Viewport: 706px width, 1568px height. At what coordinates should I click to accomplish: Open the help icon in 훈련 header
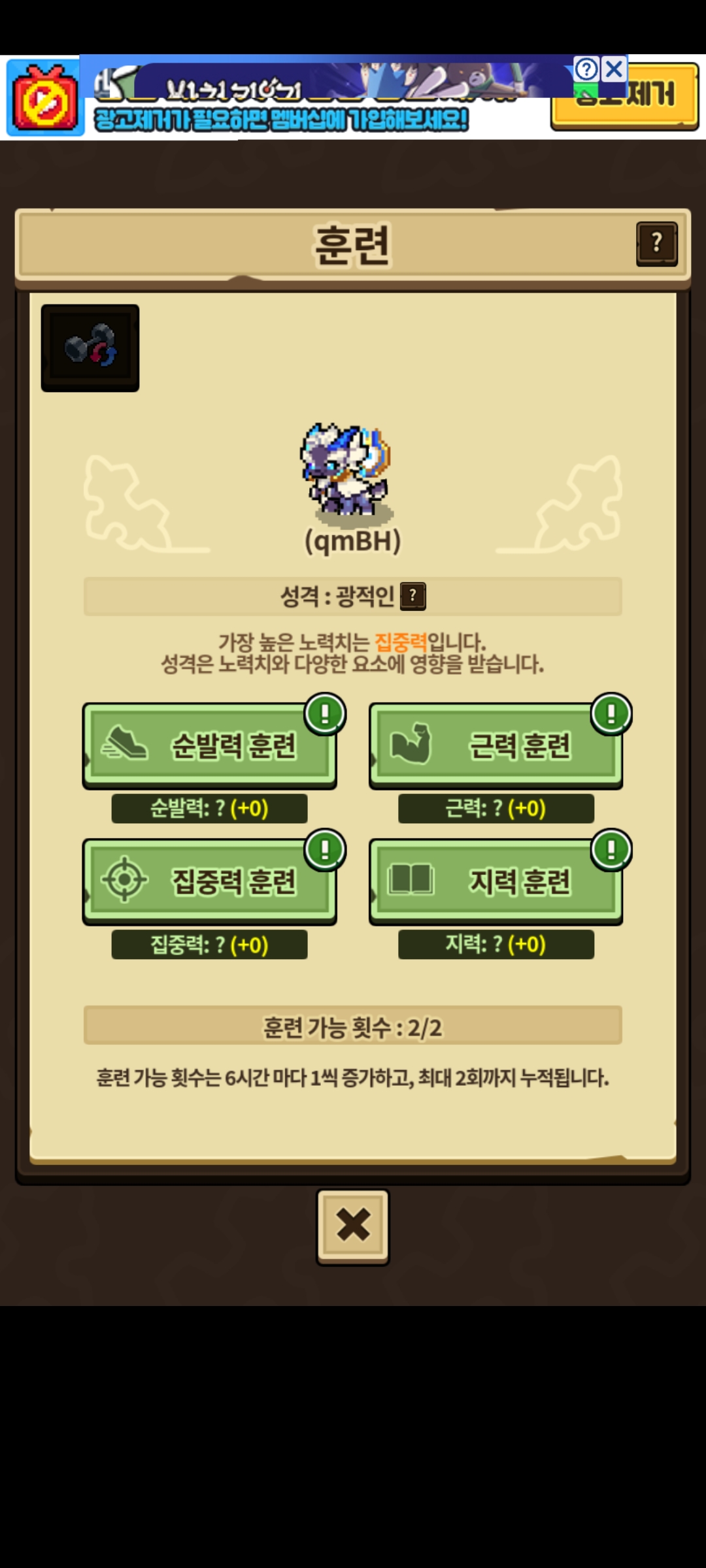point(656,244)
